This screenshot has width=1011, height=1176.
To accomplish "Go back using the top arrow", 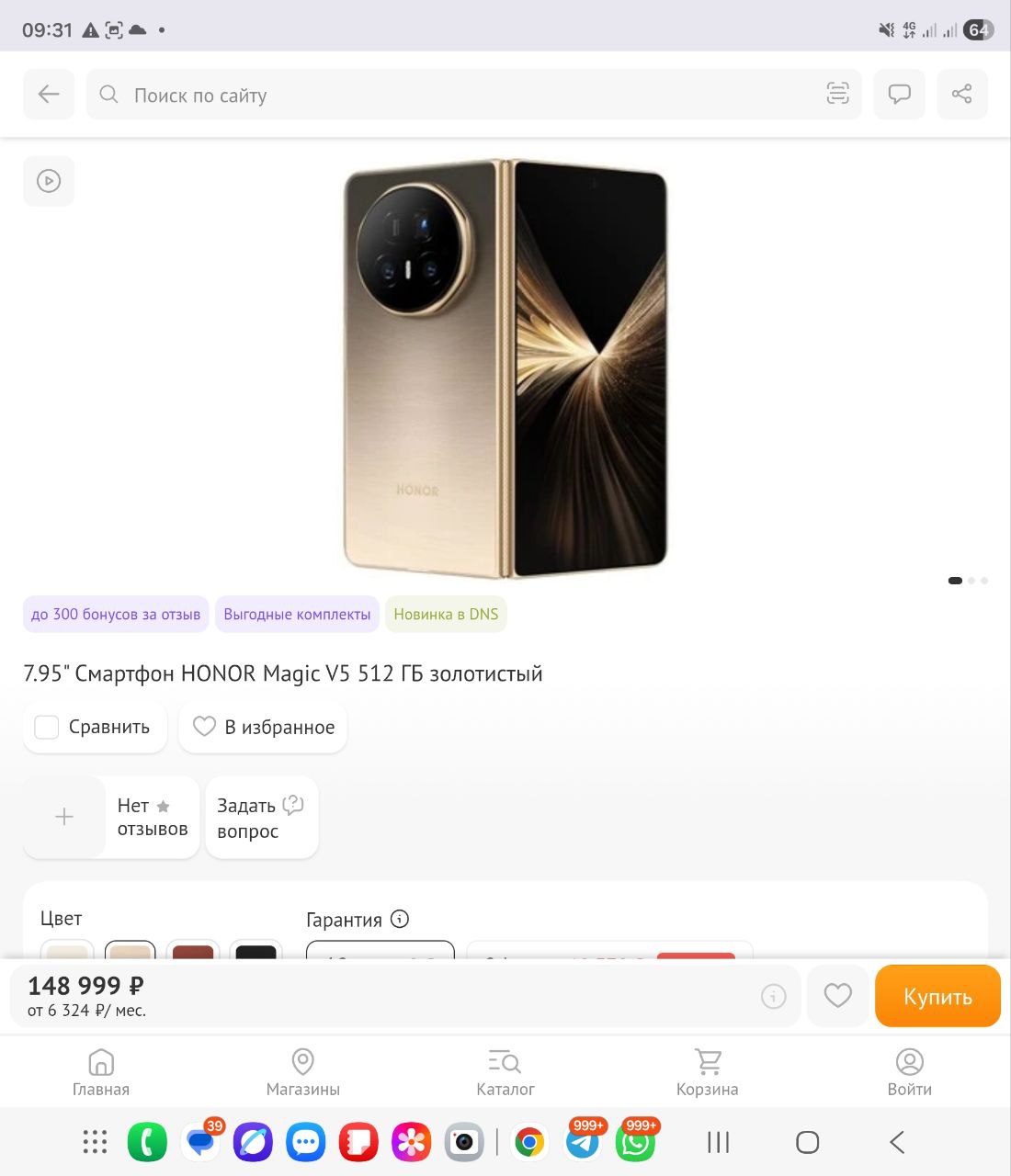I will 49,94.
